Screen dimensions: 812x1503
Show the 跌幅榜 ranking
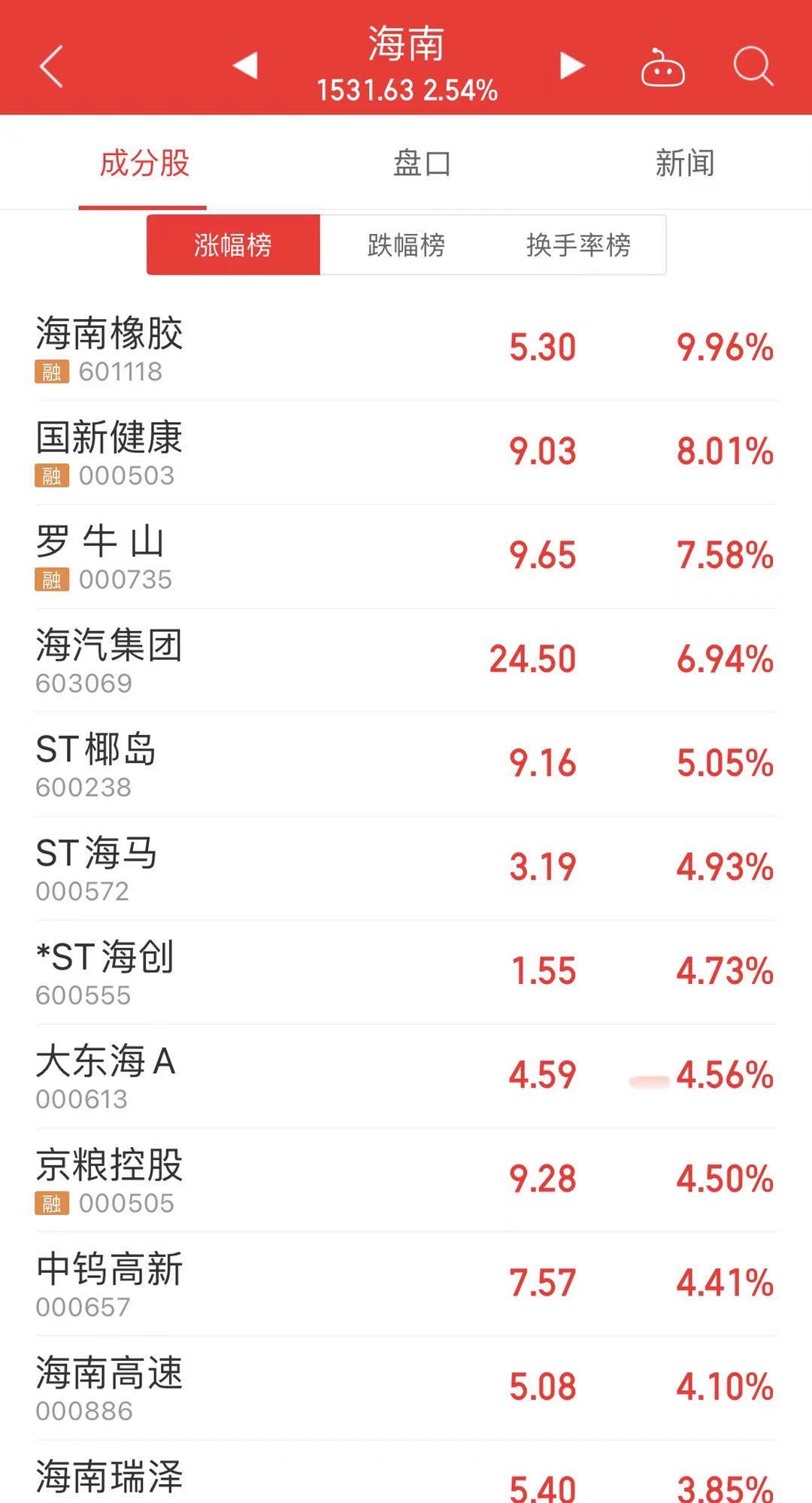pyautogui.click(x=406, y=245)
